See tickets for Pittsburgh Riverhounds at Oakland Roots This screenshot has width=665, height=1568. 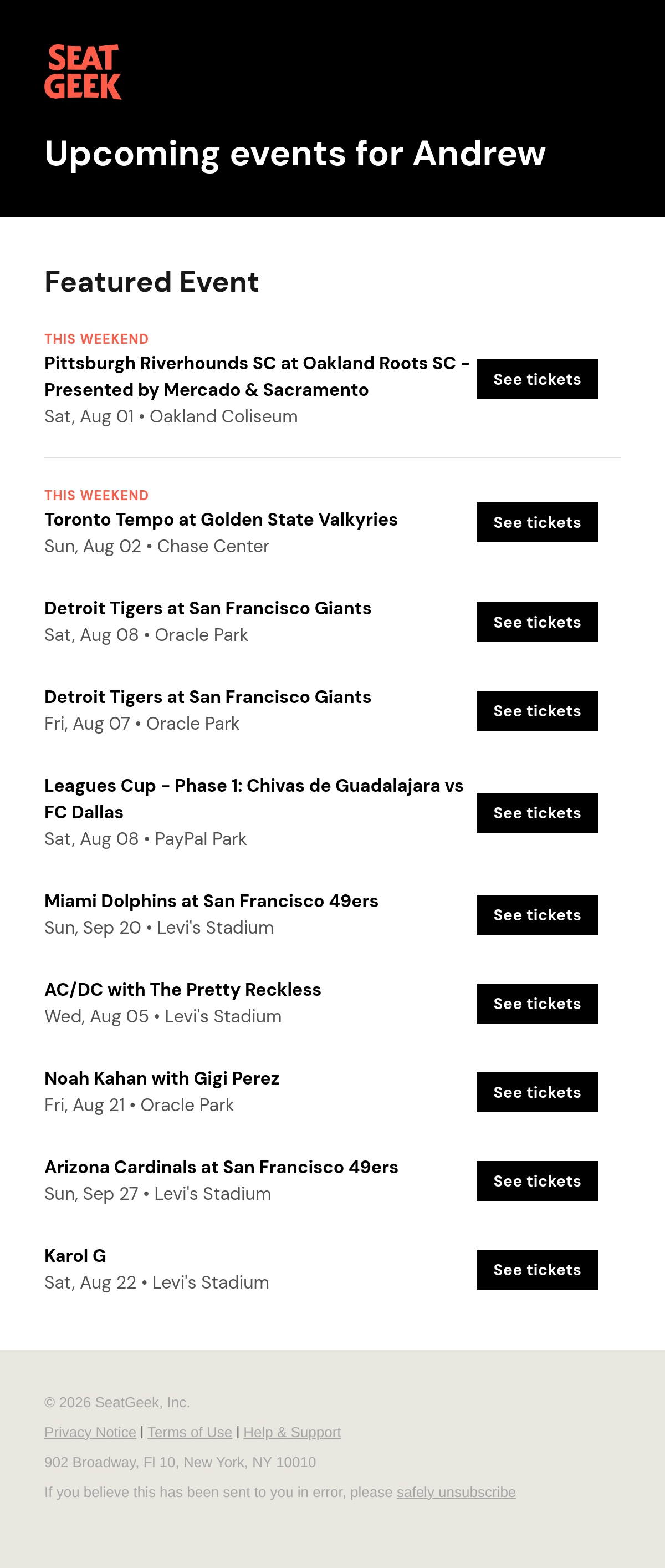click(537, 379)
